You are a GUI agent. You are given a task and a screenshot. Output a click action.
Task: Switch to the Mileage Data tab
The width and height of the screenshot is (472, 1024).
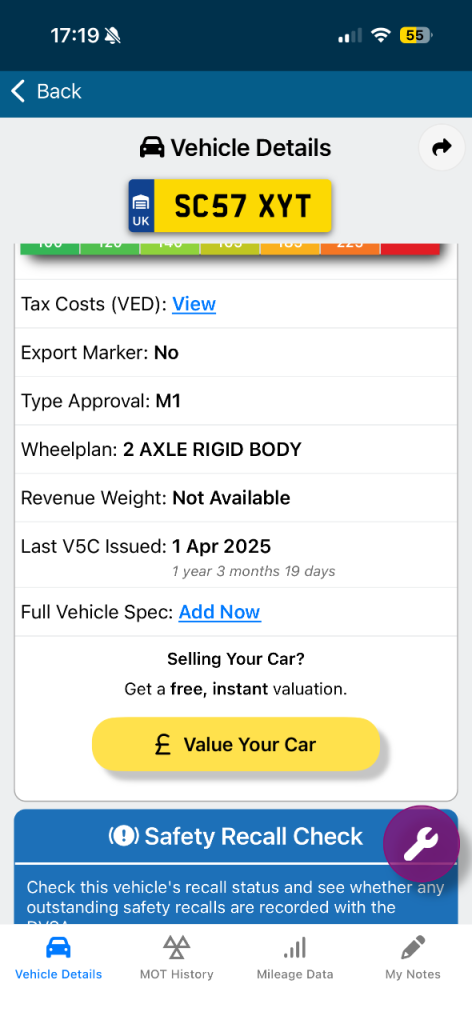pyautogui.click(x=294, y=957)
